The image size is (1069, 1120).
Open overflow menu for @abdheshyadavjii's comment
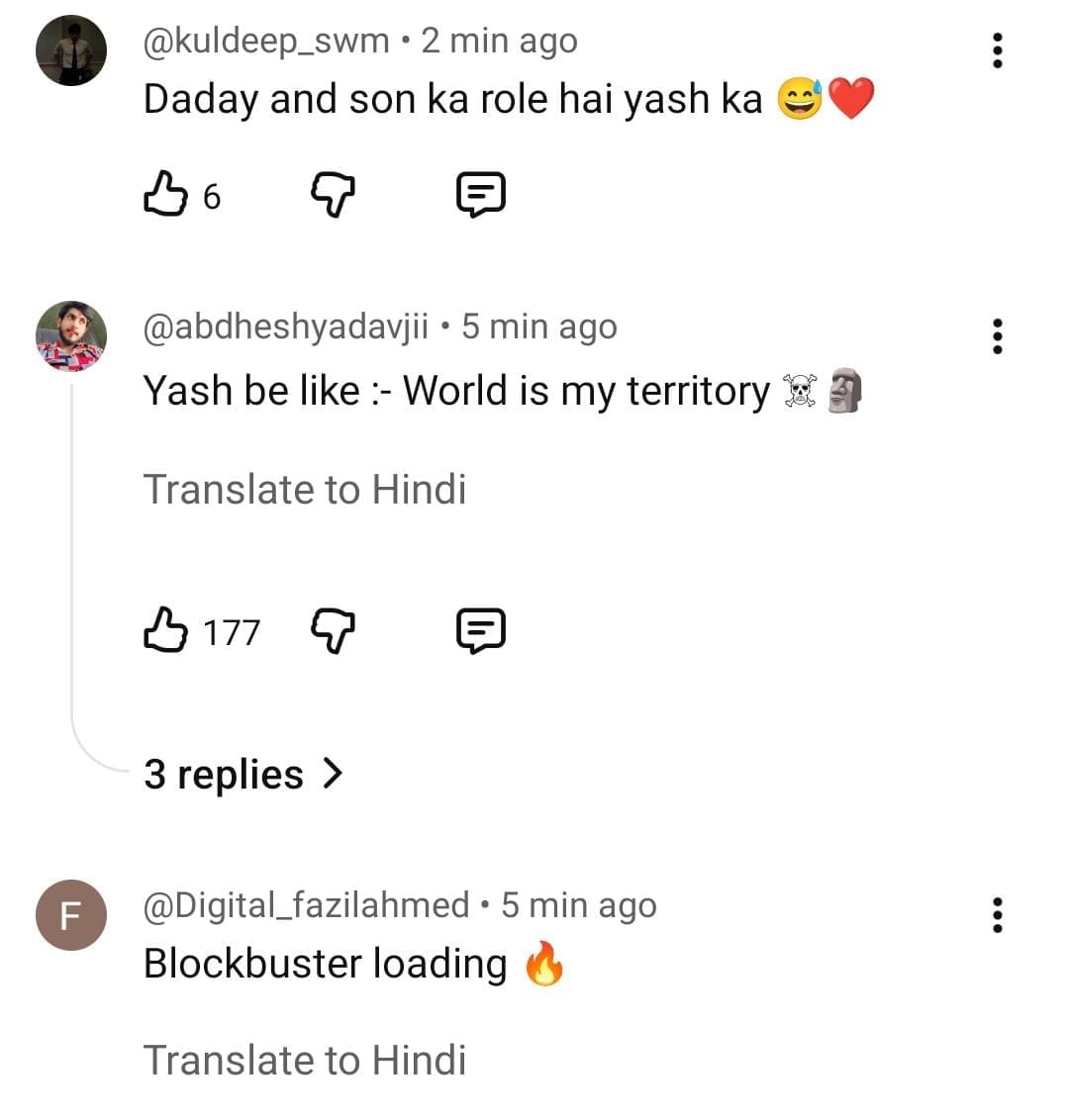tap(998, 336)
